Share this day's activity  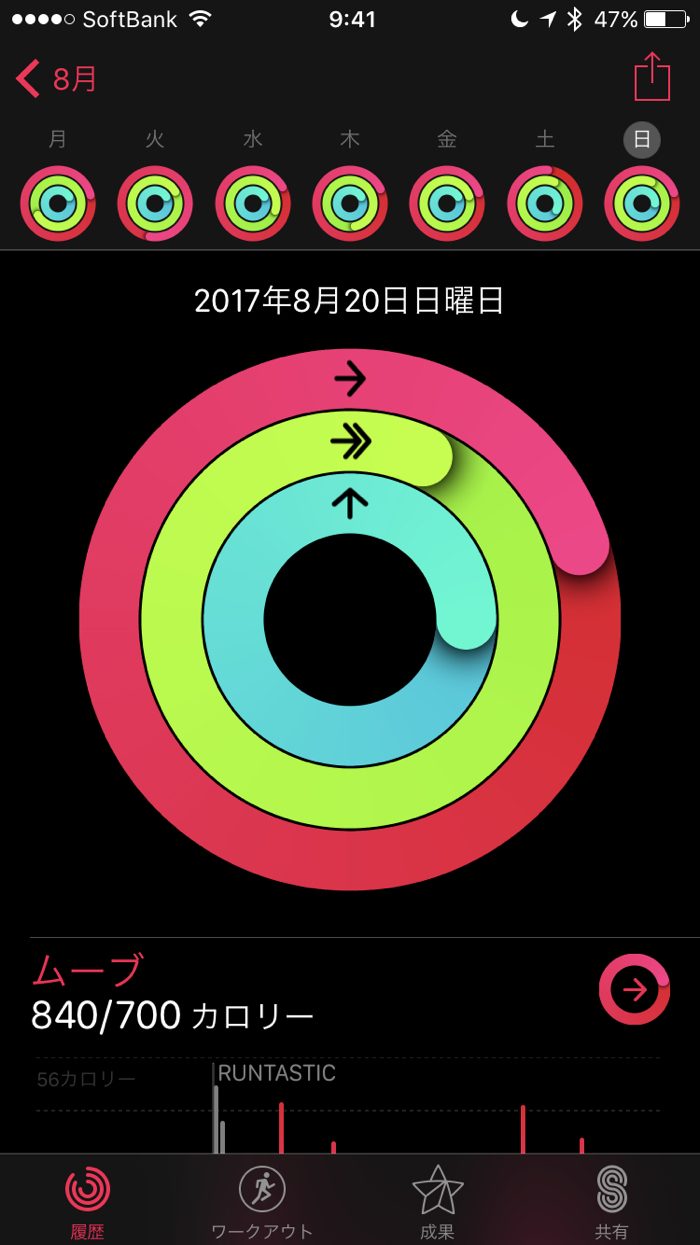tap(652, 78)
